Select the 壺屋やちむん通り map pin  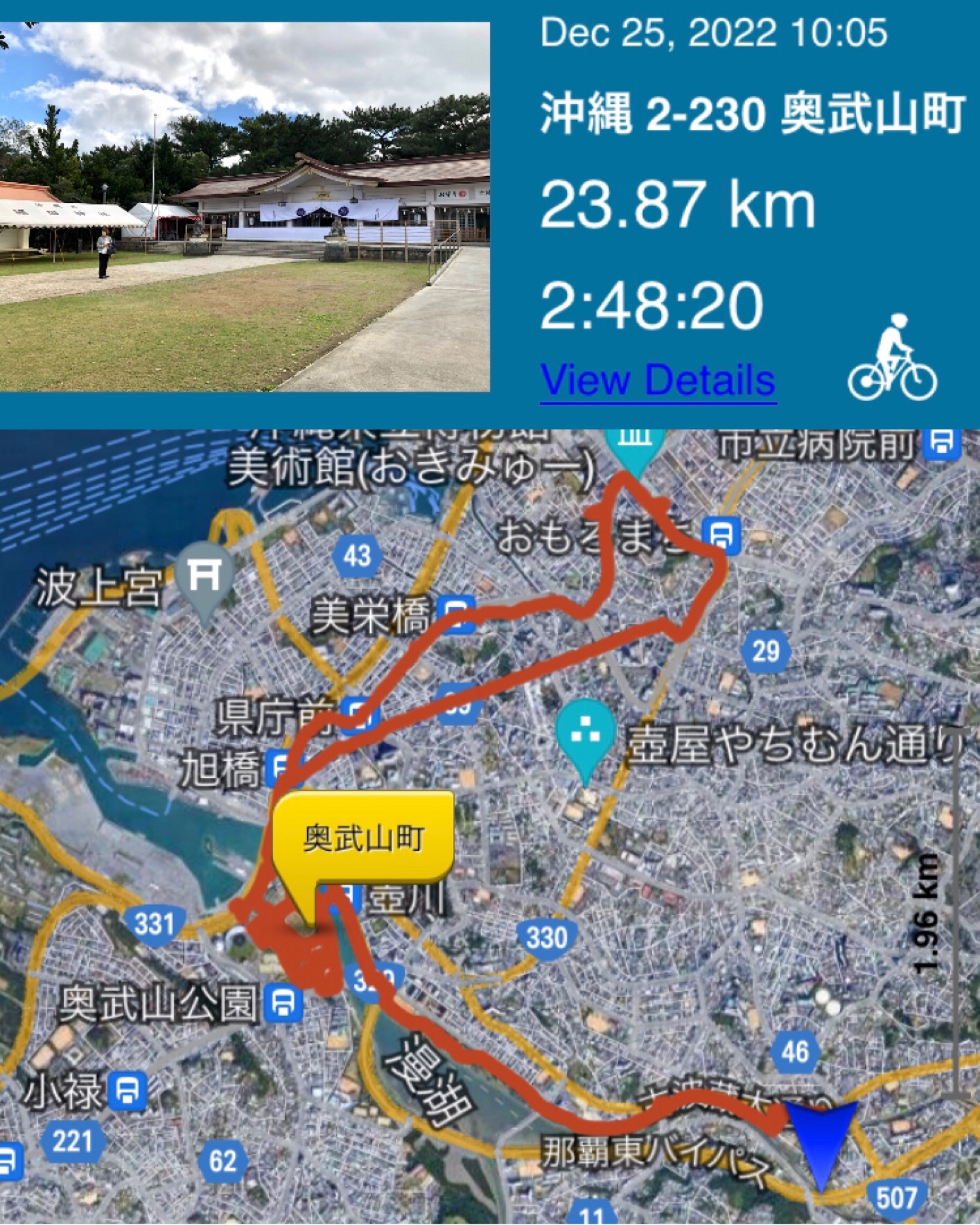point(586,733)
